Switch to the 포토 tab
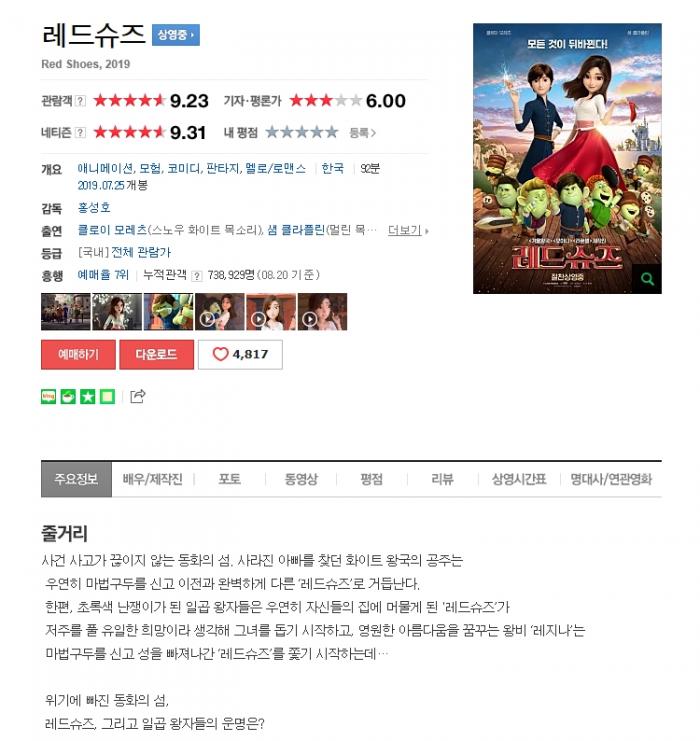 pyautogui.click(x=229, y=479)
